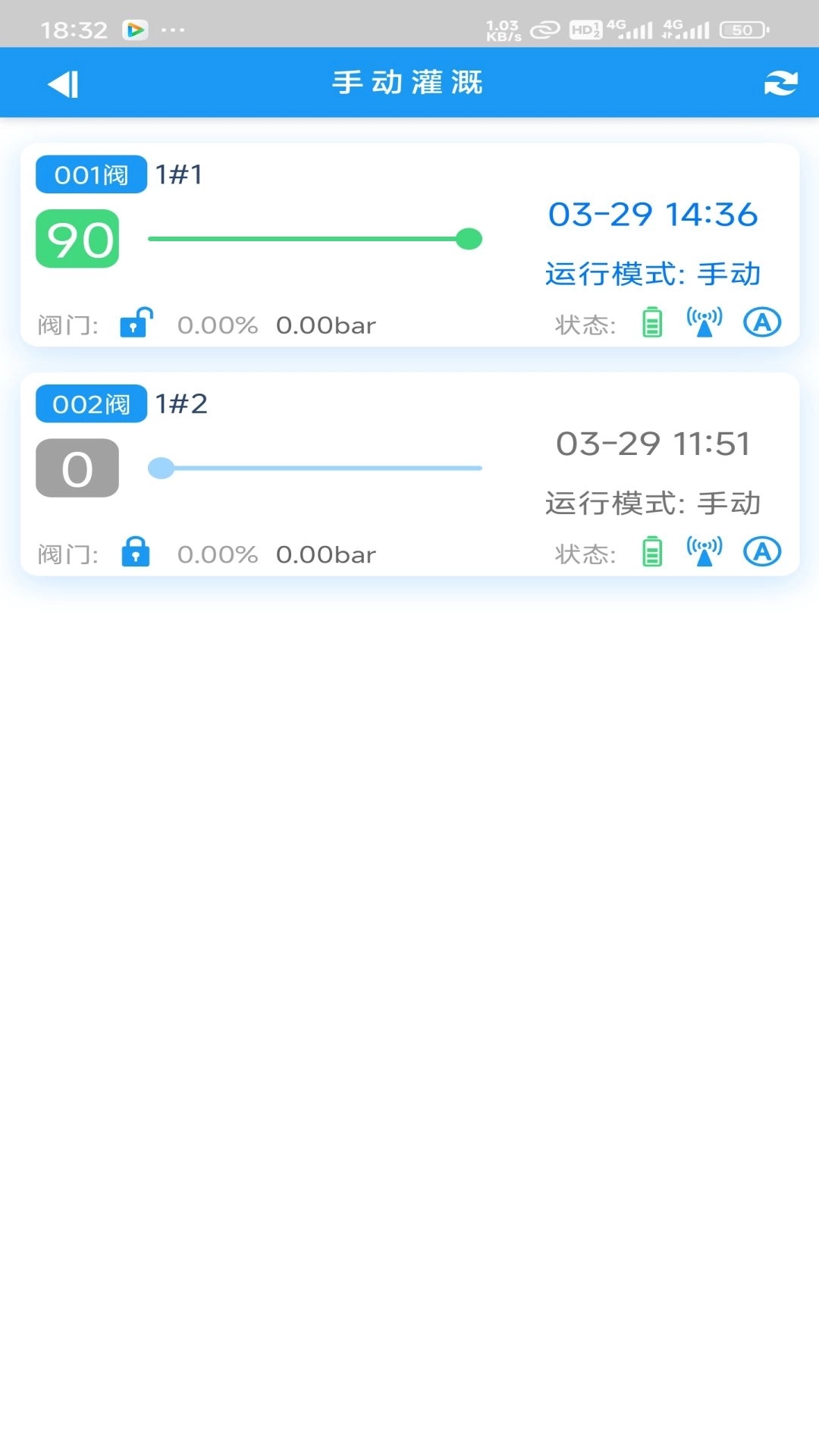Unlock valve 002 by tapping its lock icon
This screenshot has width=819, height=1456.
(135, 553)
